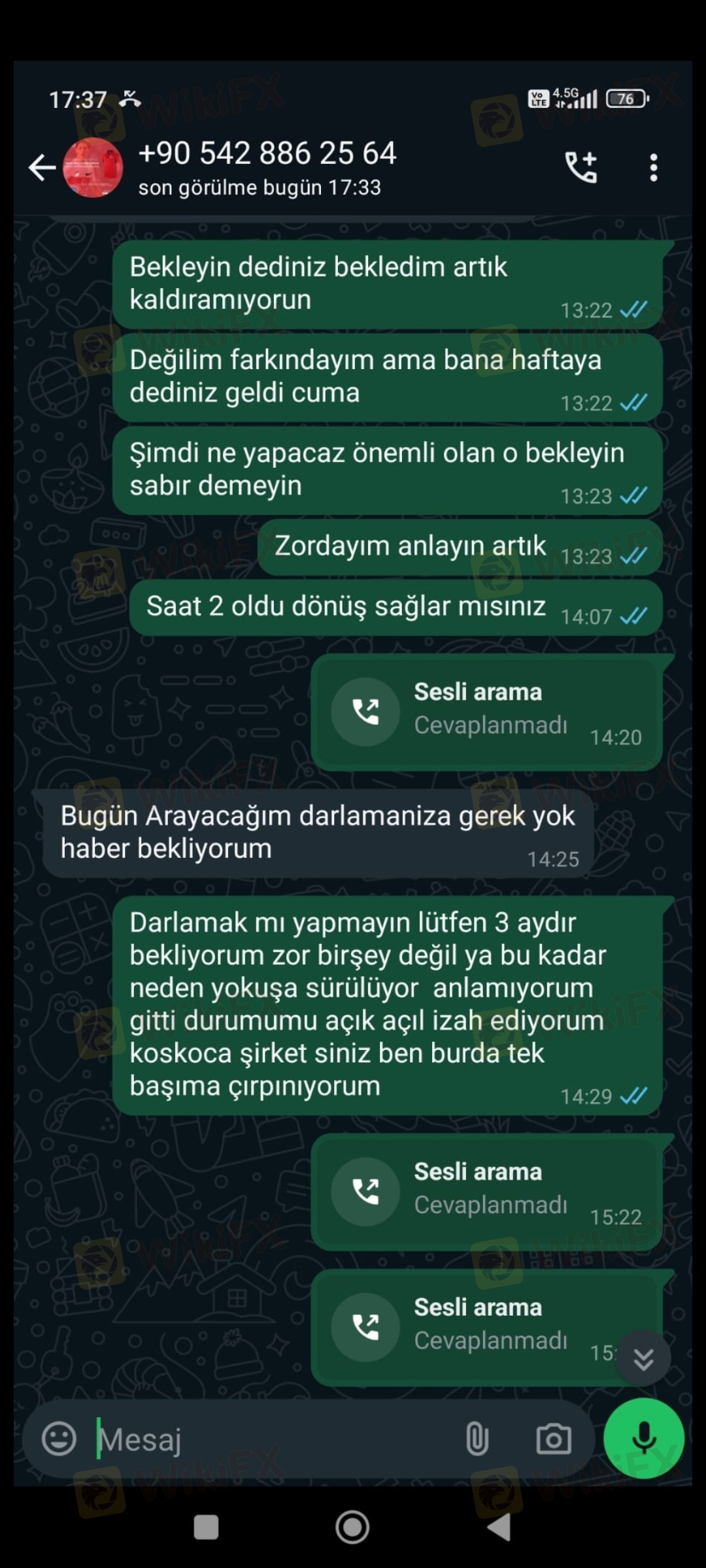This screenshot has height=1568, width=706.
Task: Open the camera from message bar
Action: [x=554, y=1439]
